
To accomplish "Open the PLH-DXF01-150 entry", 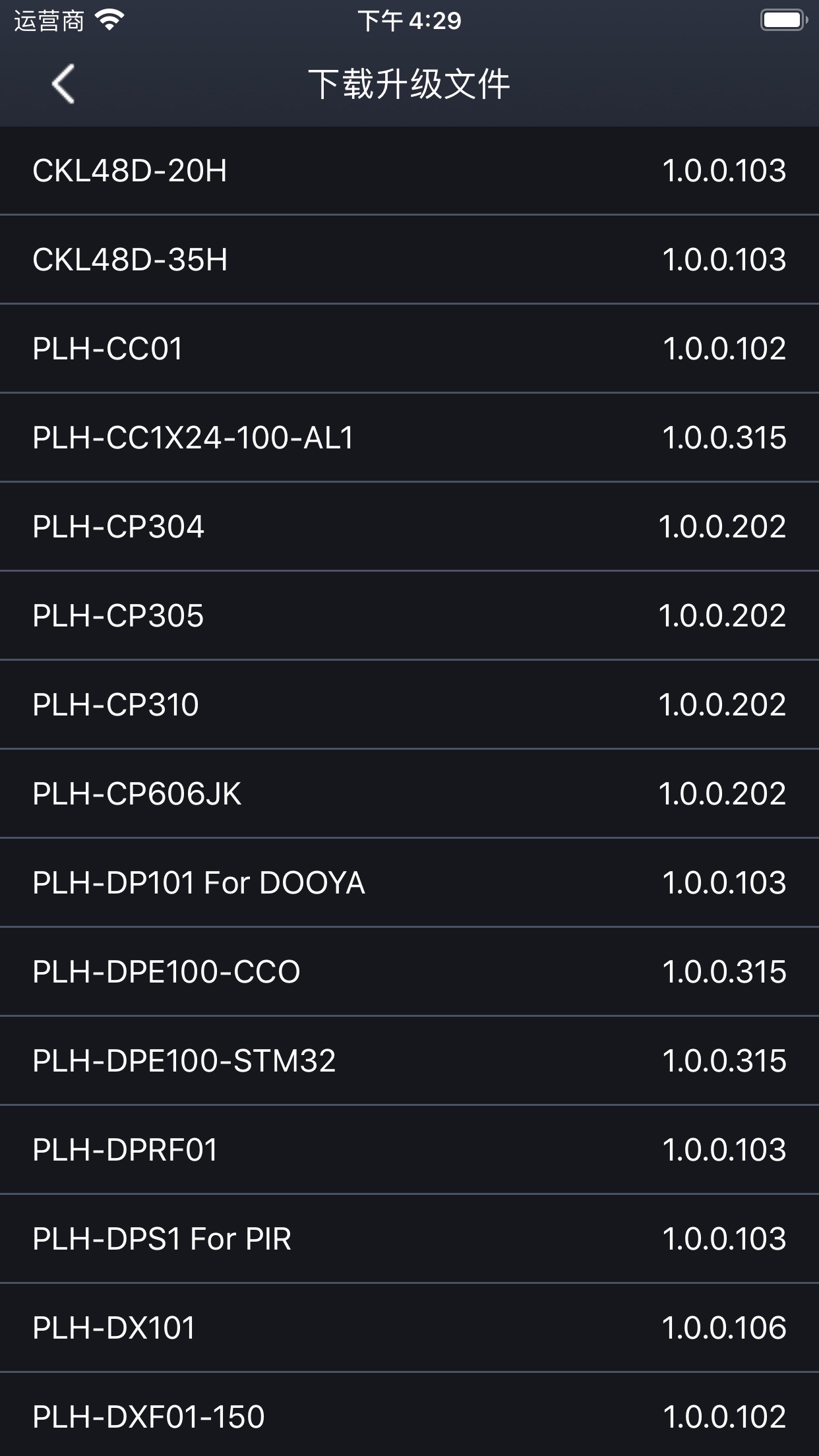I will pos(409,1415).
